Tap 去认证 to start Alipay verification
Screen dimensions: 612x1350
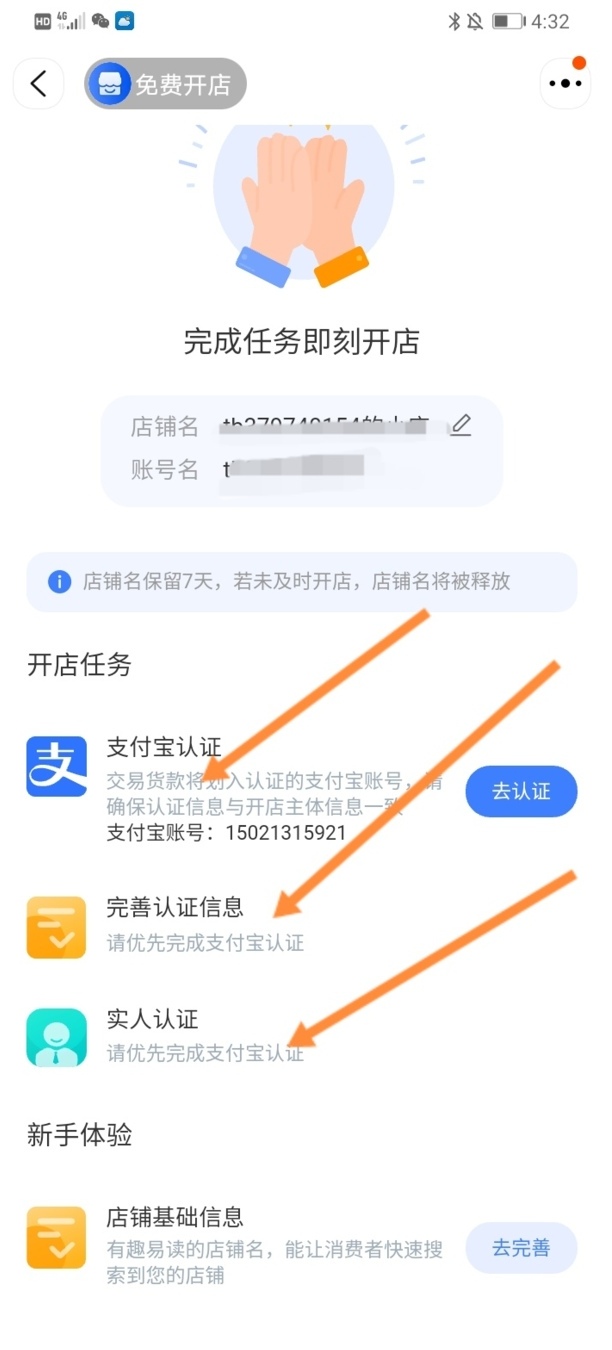[x=521, y=792]
